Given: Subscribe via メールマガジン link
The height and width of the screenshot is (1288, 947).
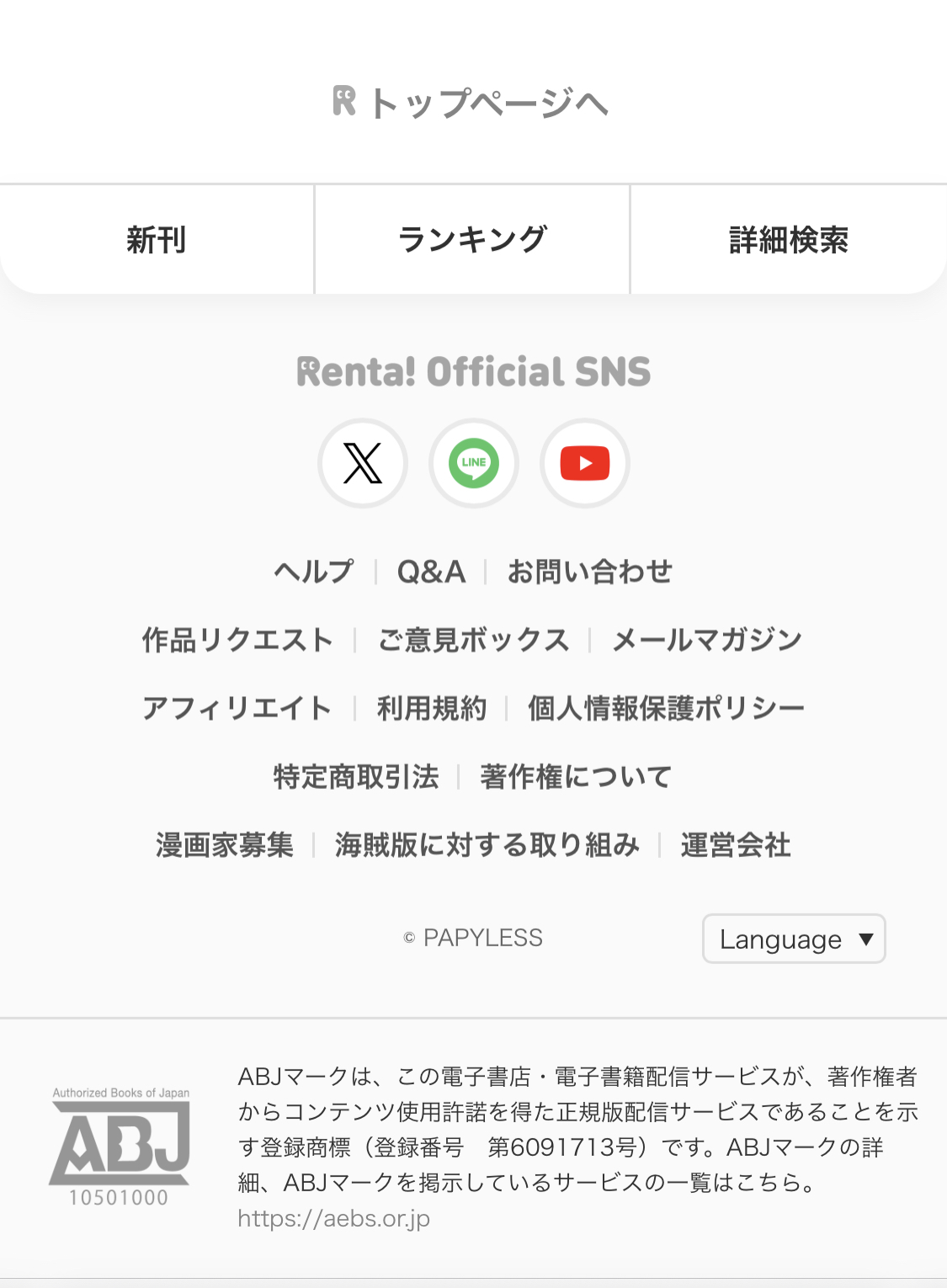Looking at the screenshot, I should point(707,640).
